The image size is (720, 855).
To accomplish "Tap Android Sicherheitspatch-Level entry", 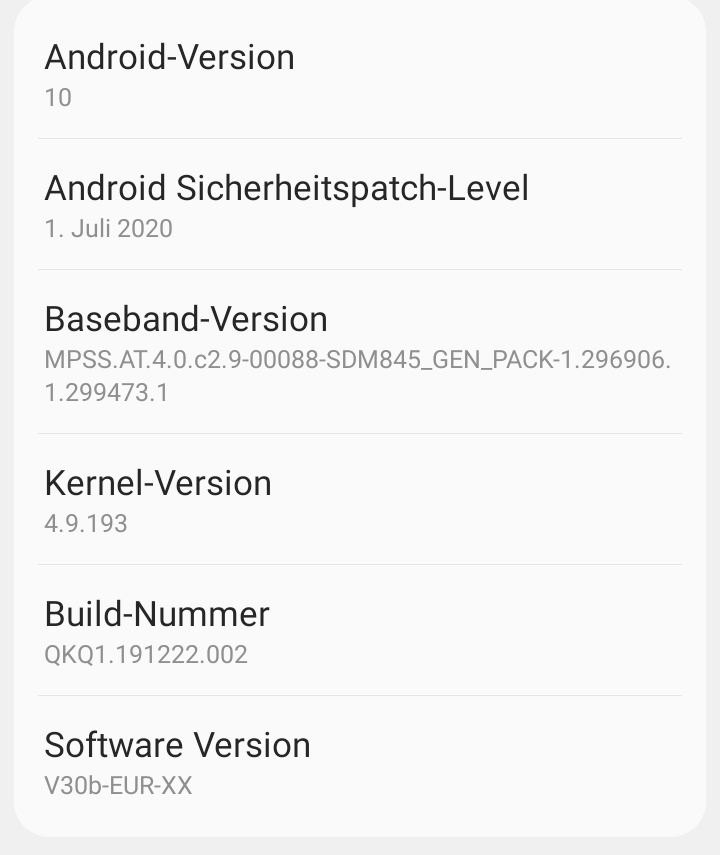I will [x=360, y=205].
